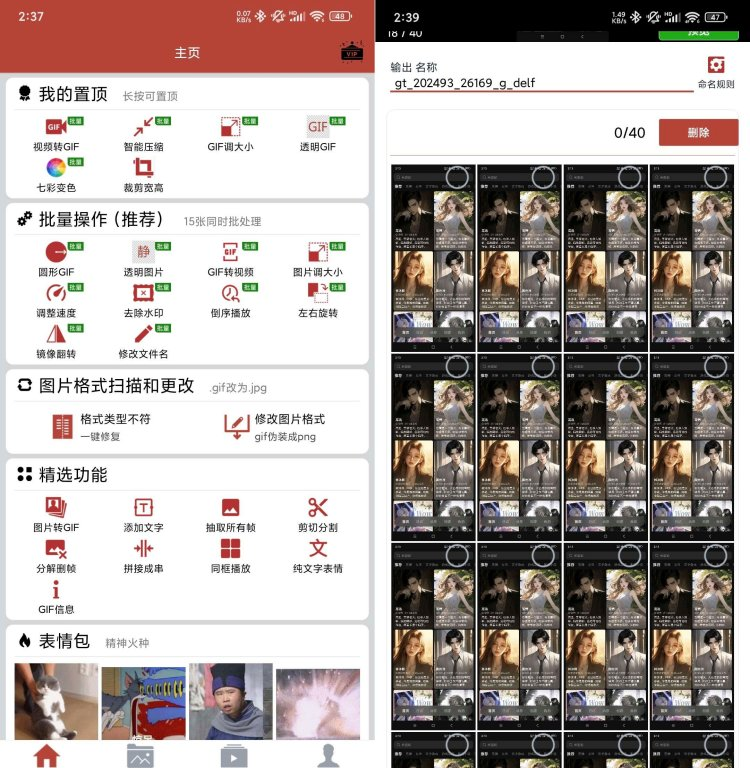Viewport: 750px width, 768px height.
Task: Open 图片转GIF feature
Action: click(55, 514)
